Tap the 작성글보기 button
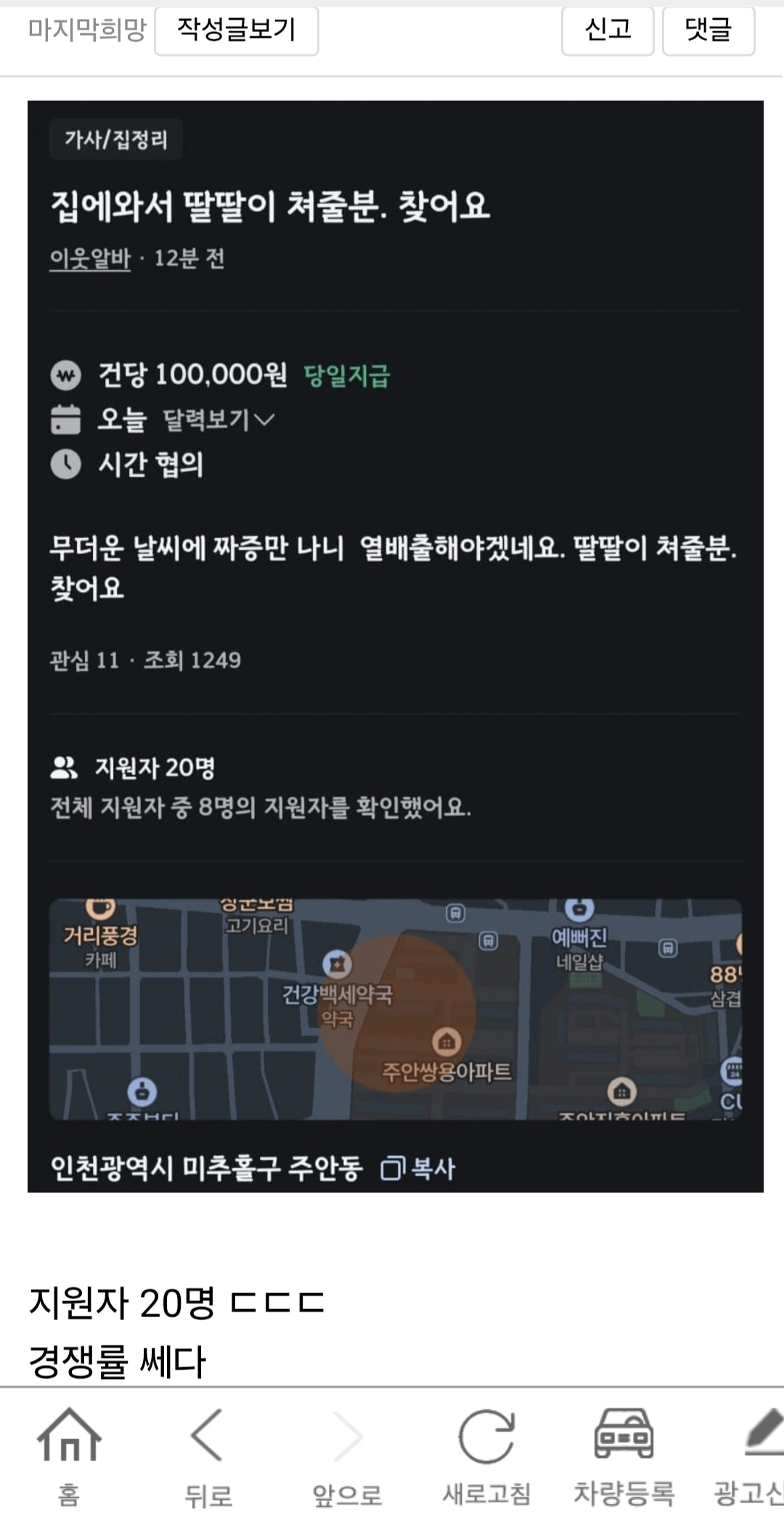This screenshot has height=1527, width=784. (236, 30)
